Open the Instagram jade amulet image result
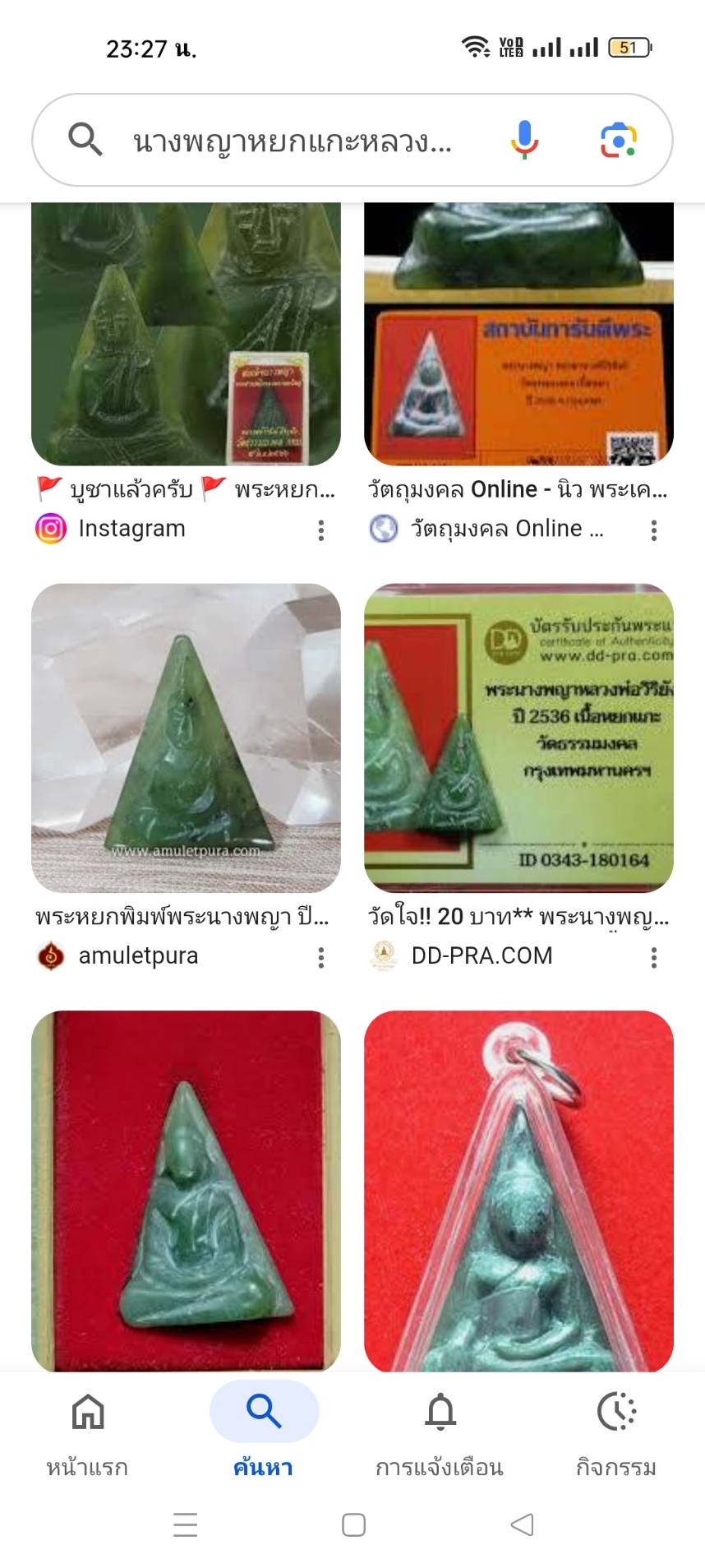 pyautogui.click(x=186, y=334)
